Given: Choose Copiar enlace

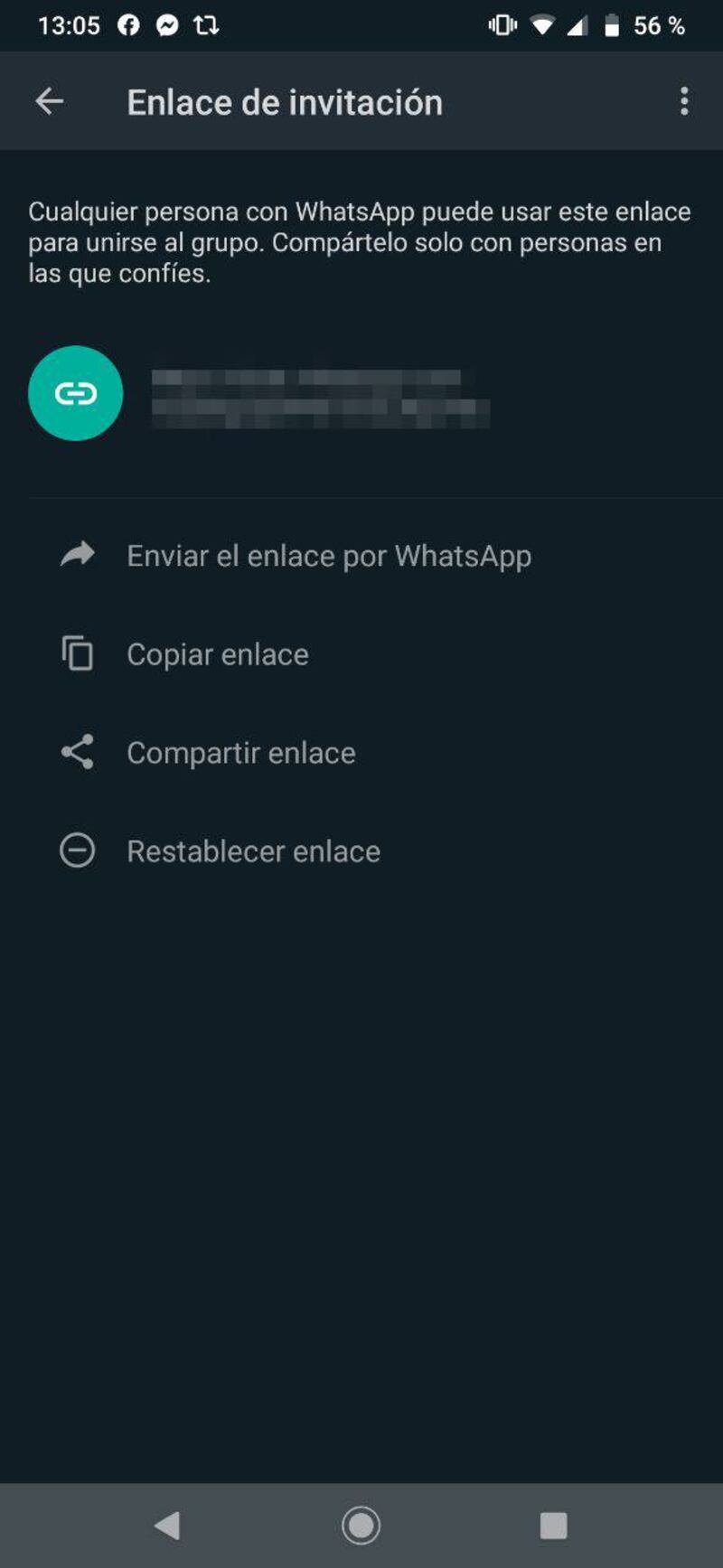Looking at the screenshot, I should coord(217,654).
